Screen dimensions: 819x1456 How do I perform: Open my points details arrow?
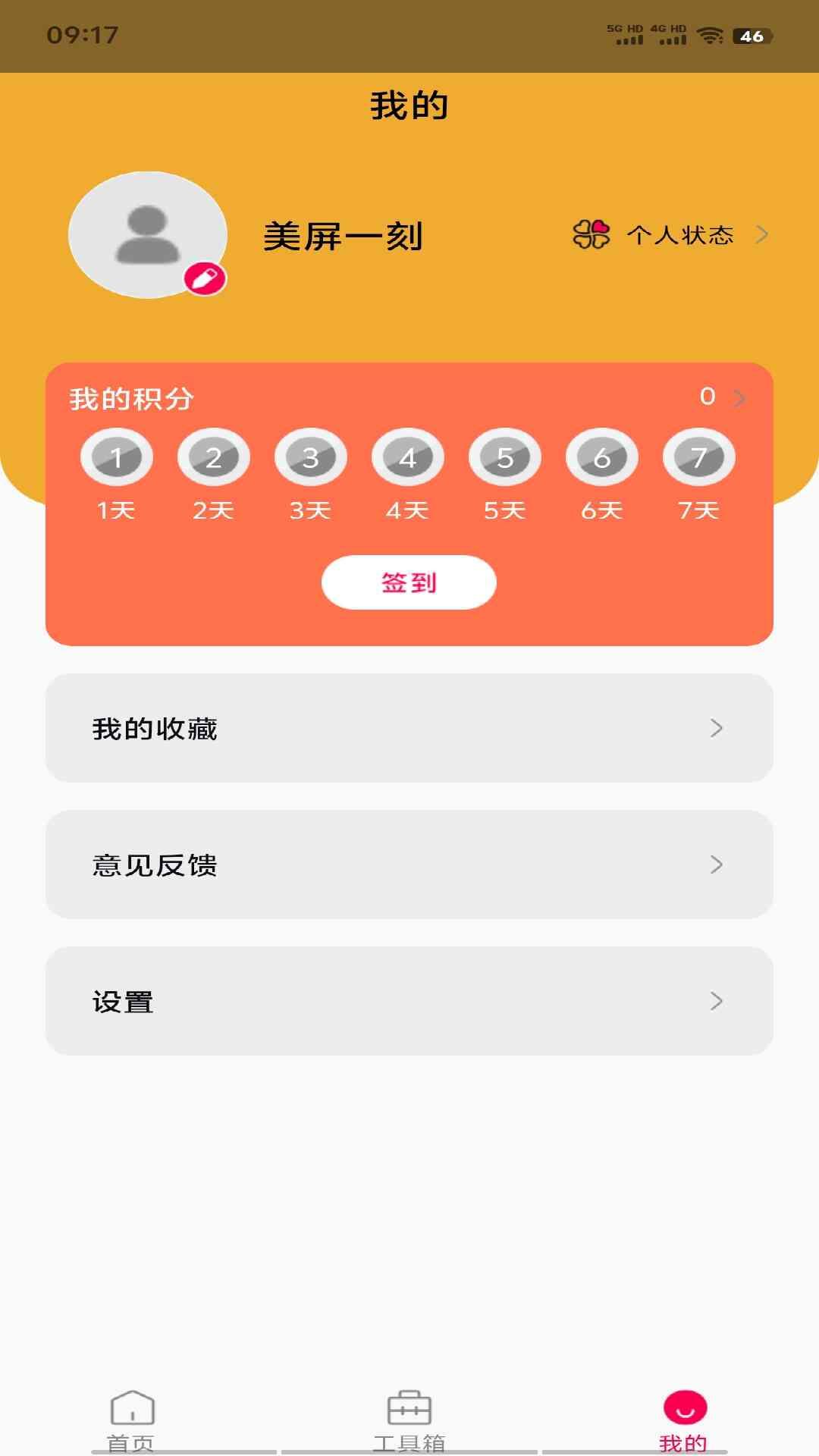click(x=739, y=397)
